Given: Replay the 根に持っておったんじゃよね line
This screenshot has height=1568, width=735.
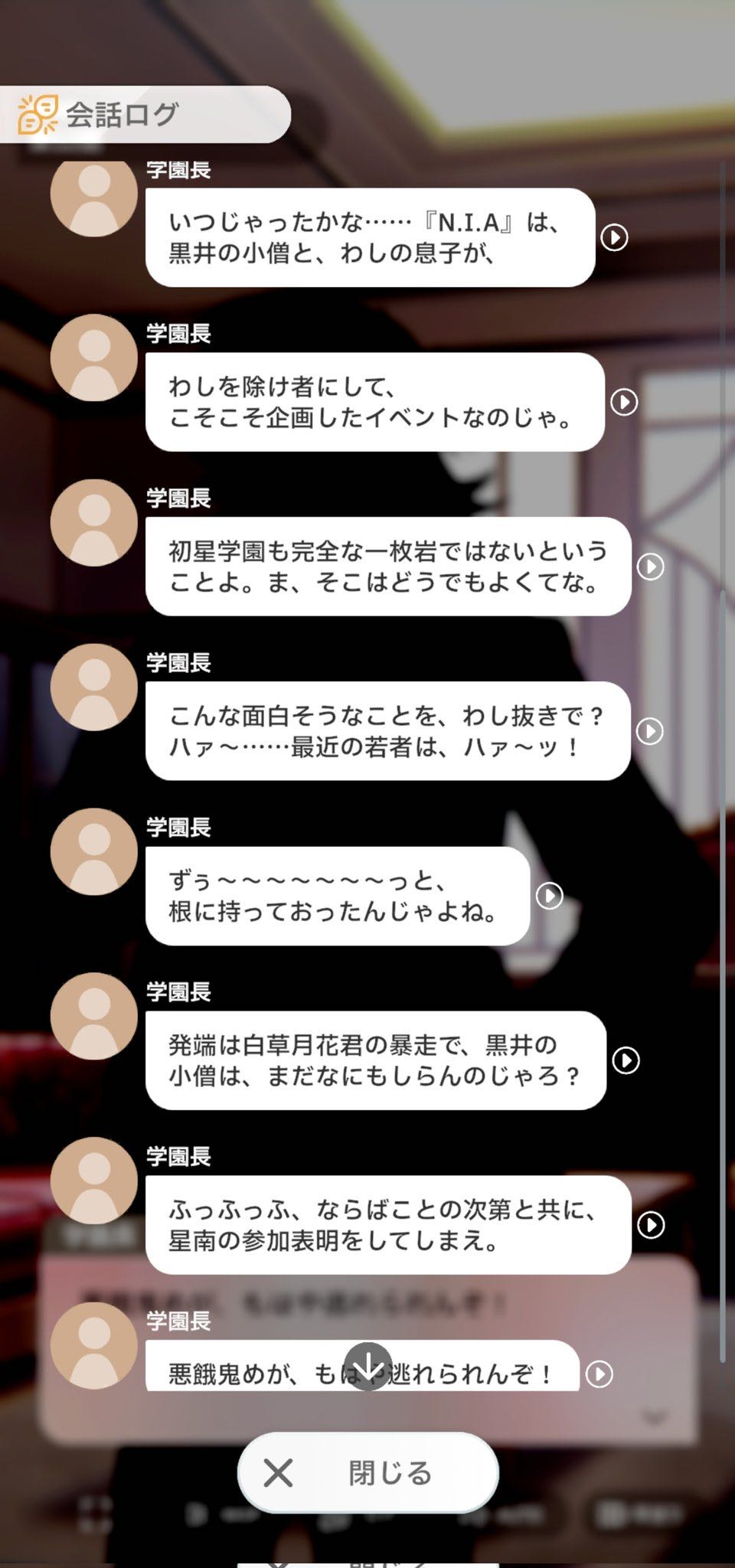Looking at the screenshot, I should click(x=549, y=896).
